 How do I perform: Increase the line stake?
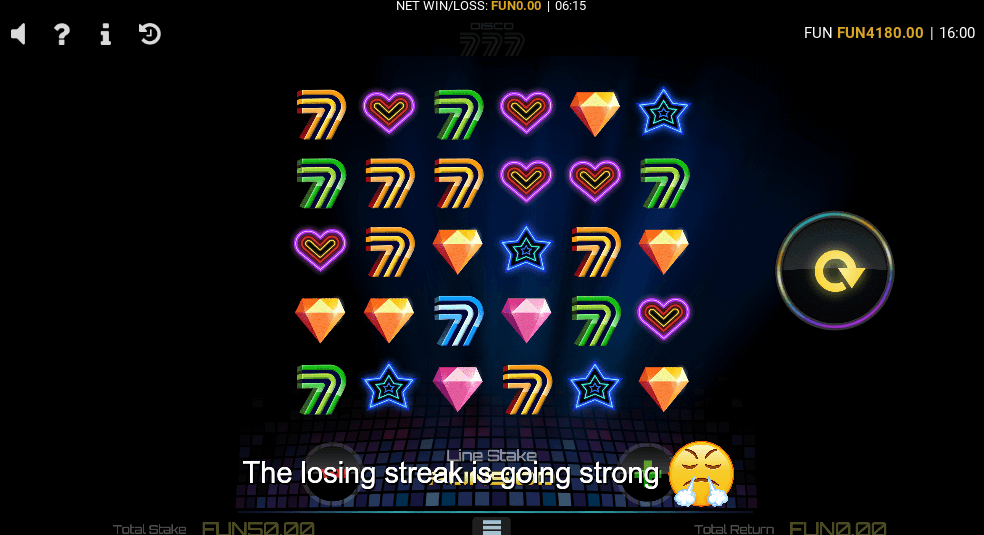(x=646, y=473)
